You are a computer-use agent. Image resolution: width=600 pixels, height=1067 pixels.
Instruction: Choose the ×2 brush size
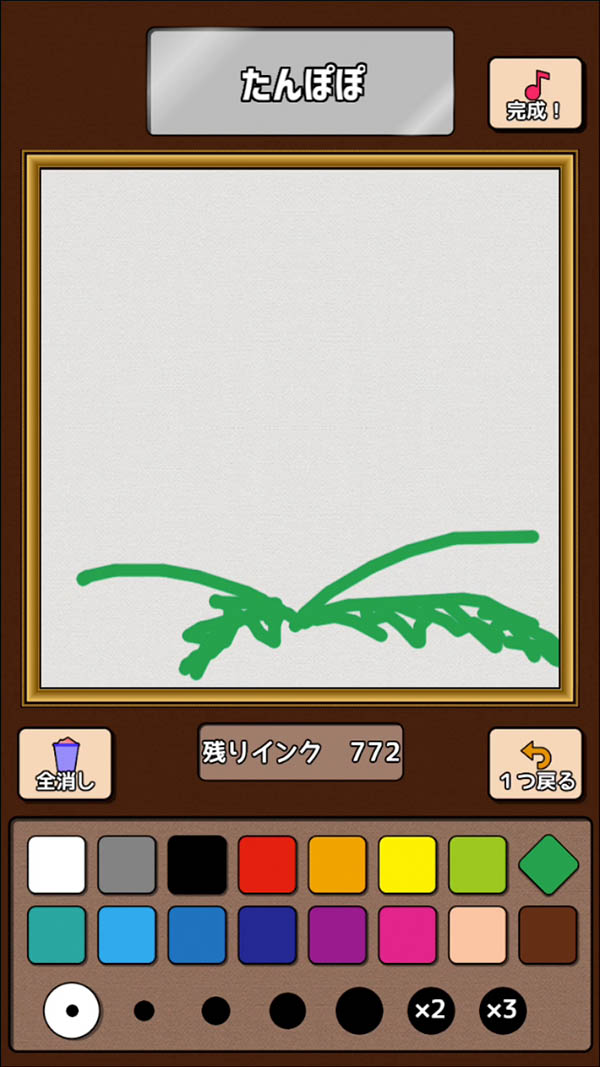click(430, 1010)
